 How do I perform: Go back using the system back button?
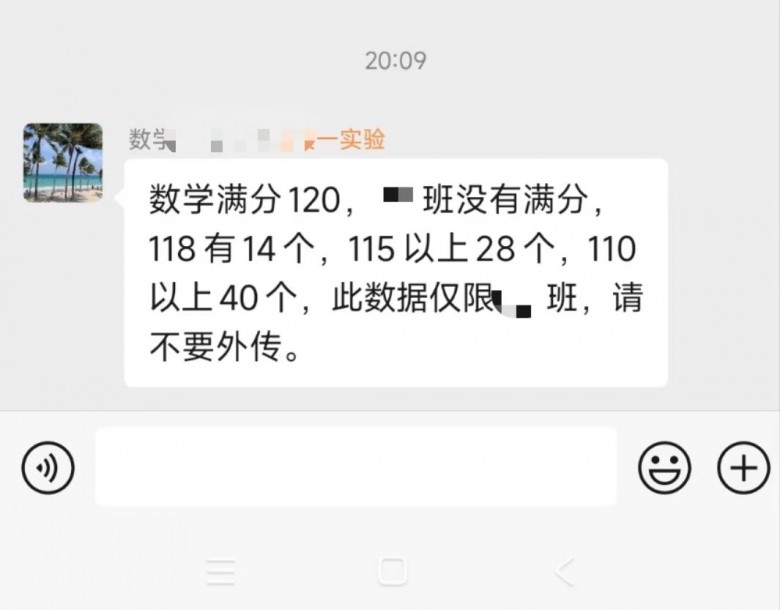(x=564, y=572)
